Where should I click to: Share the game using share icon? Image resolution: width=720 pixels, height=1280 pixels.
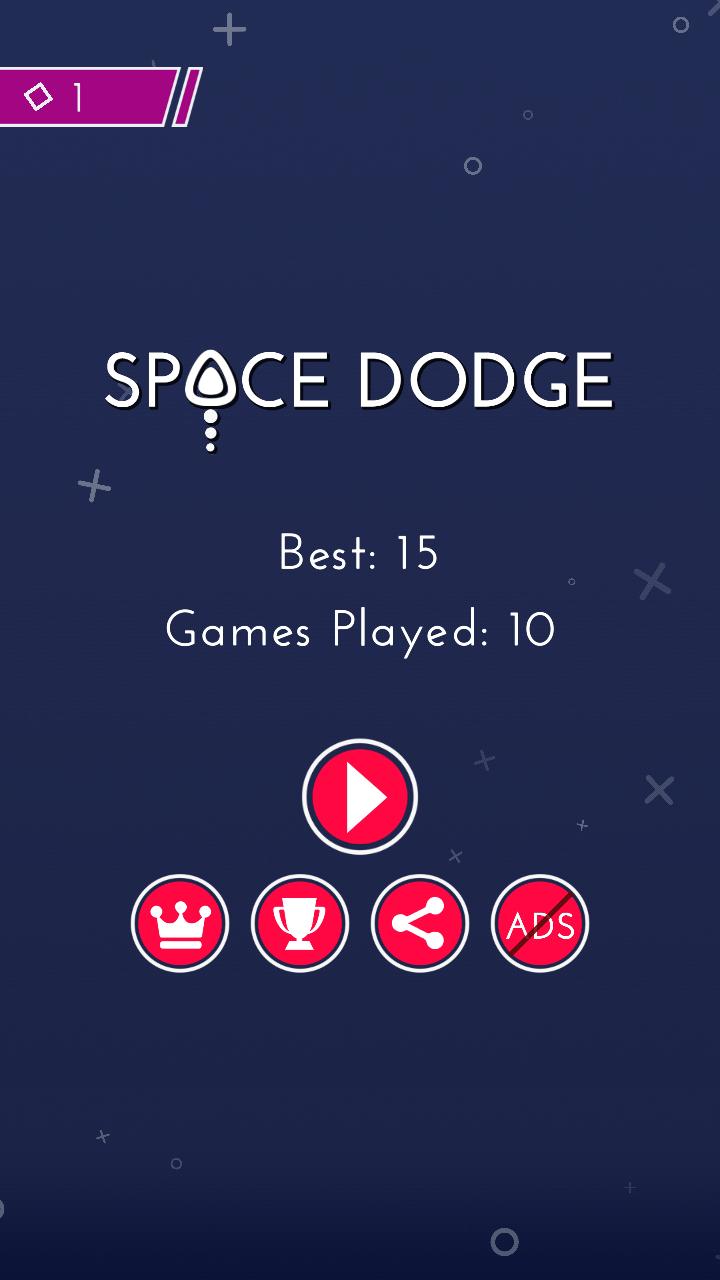pos(420,923)
